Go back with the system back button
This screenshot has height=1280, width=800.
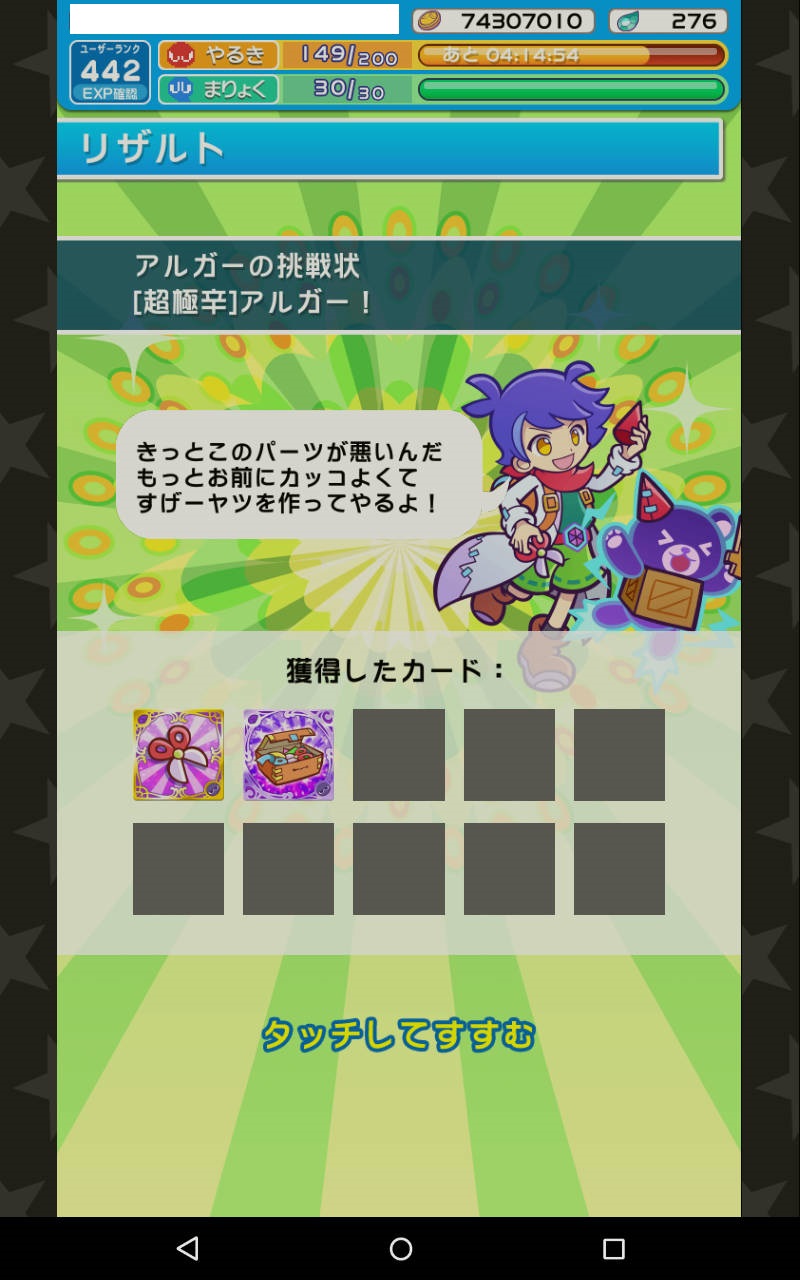coord(187,1248)
